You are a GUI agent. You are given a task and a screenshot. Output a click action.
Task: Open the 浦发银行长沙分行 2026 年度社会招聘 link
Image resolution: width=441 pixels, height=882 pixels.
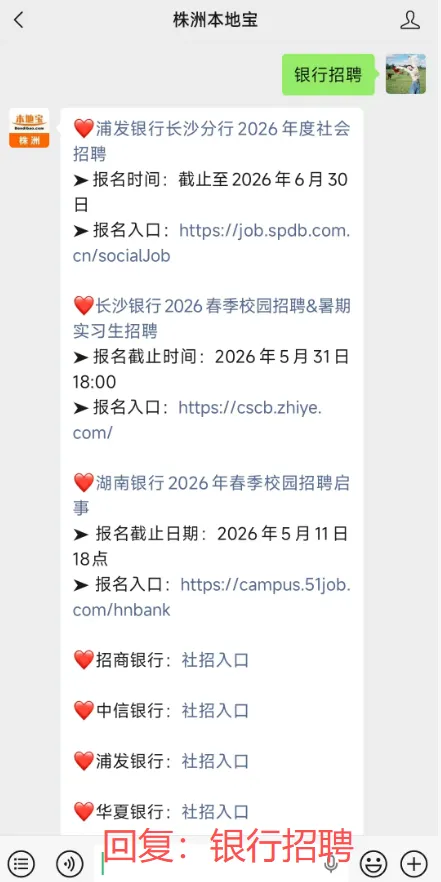(x=212, y=141)
